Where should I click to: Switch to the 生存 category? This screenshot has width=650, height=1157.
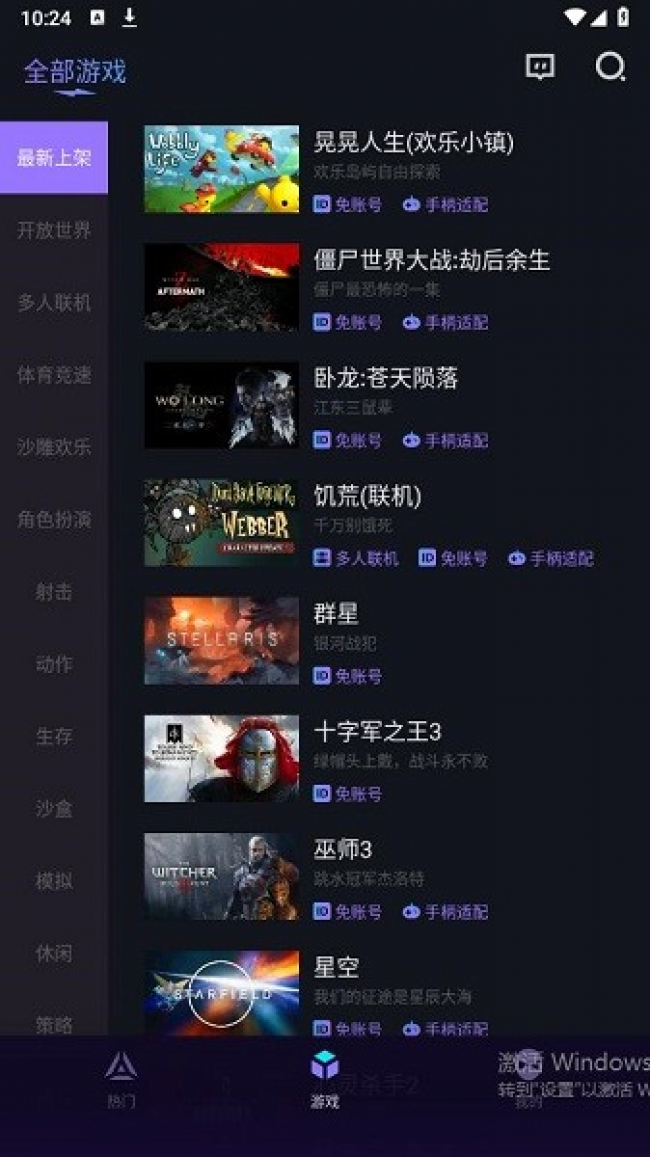click(54, 736)
